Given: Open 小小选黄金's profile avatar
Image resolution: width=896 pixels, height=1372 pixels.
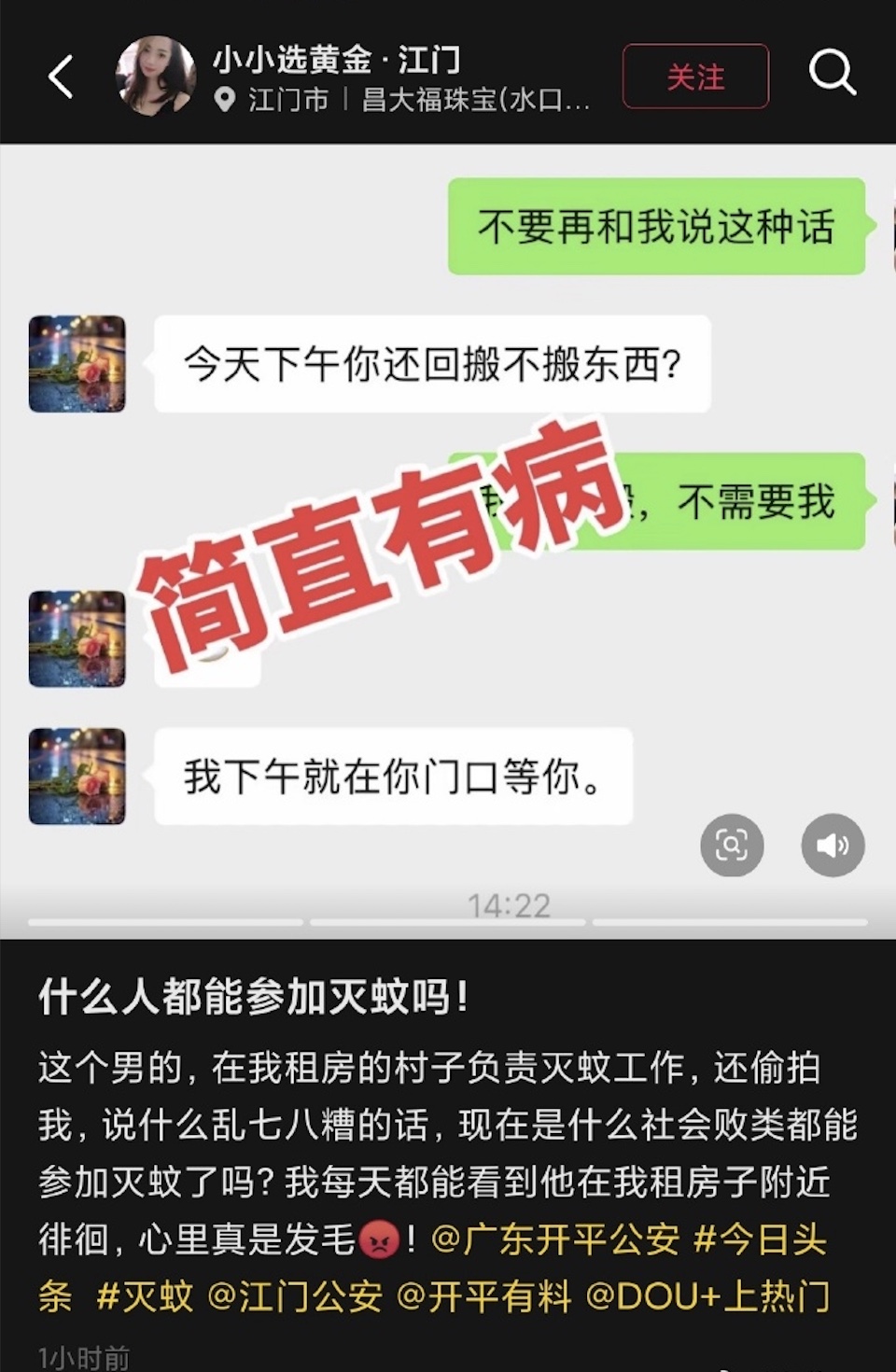Looking at the screenshot, I should pyautogui.click(x=155, y=76).
